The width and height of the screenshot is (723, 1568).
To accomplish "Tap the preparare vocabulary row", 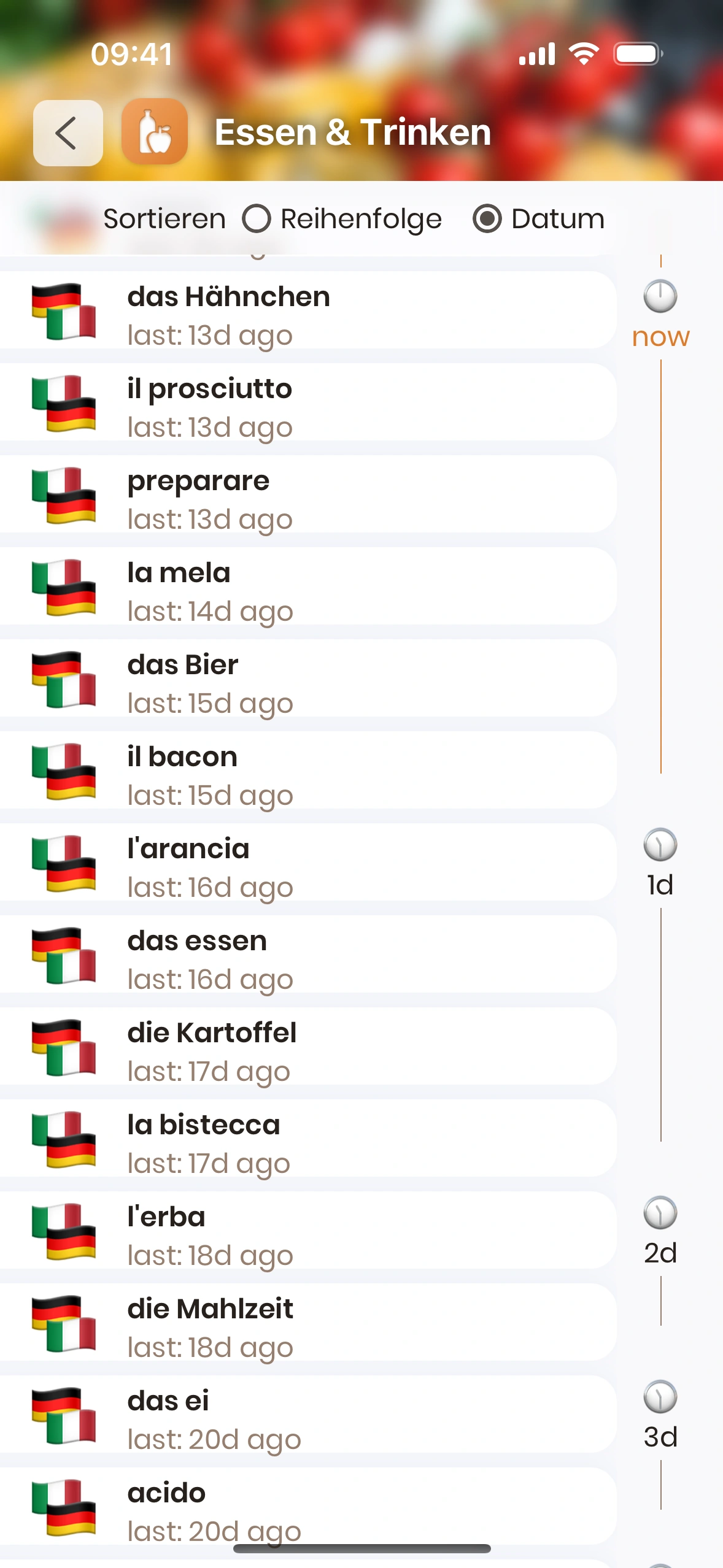I will click(x=307, y=494).
